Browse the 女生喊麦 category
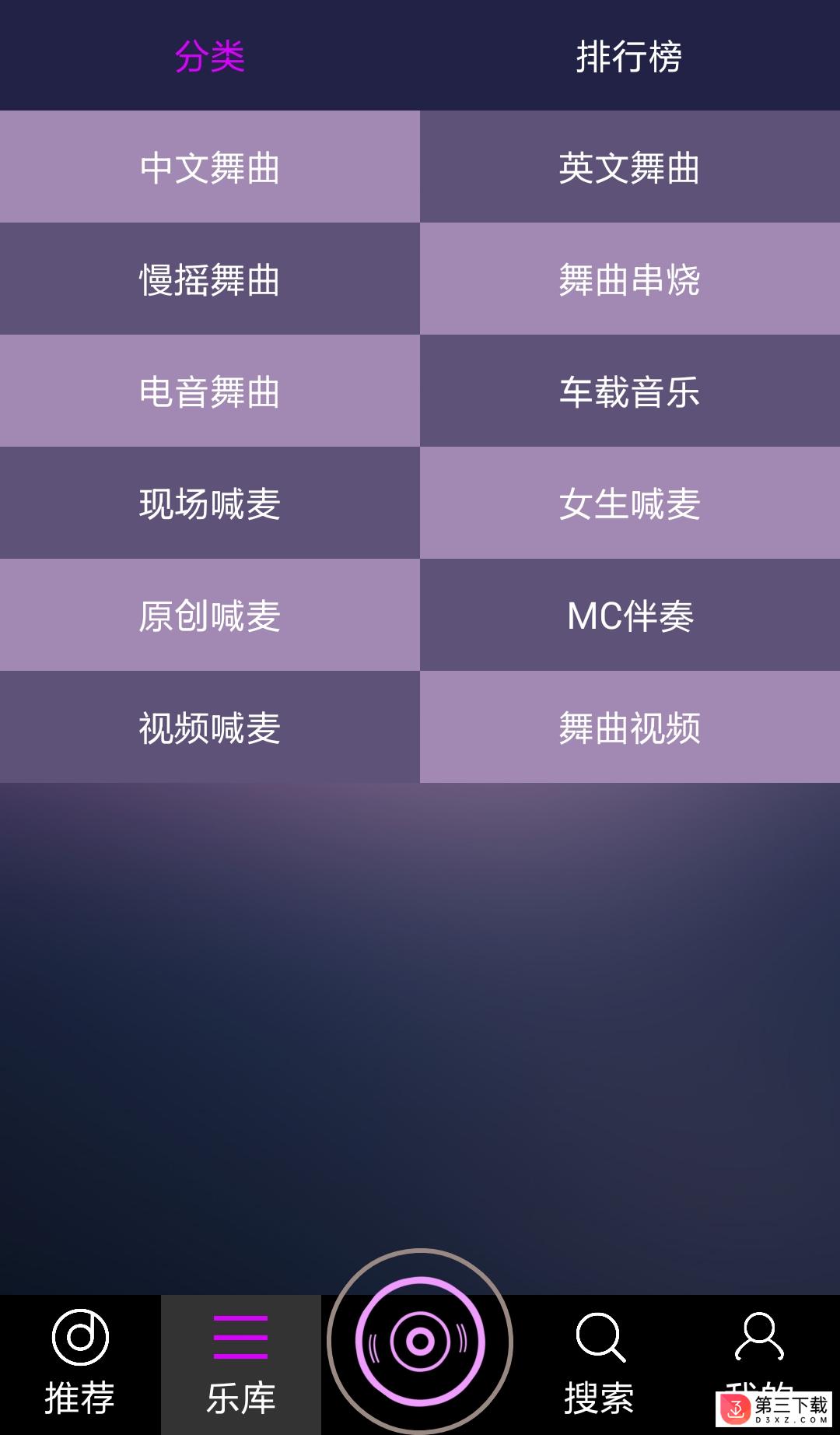This screenshot has width=840, height=1435. point(629,503)
